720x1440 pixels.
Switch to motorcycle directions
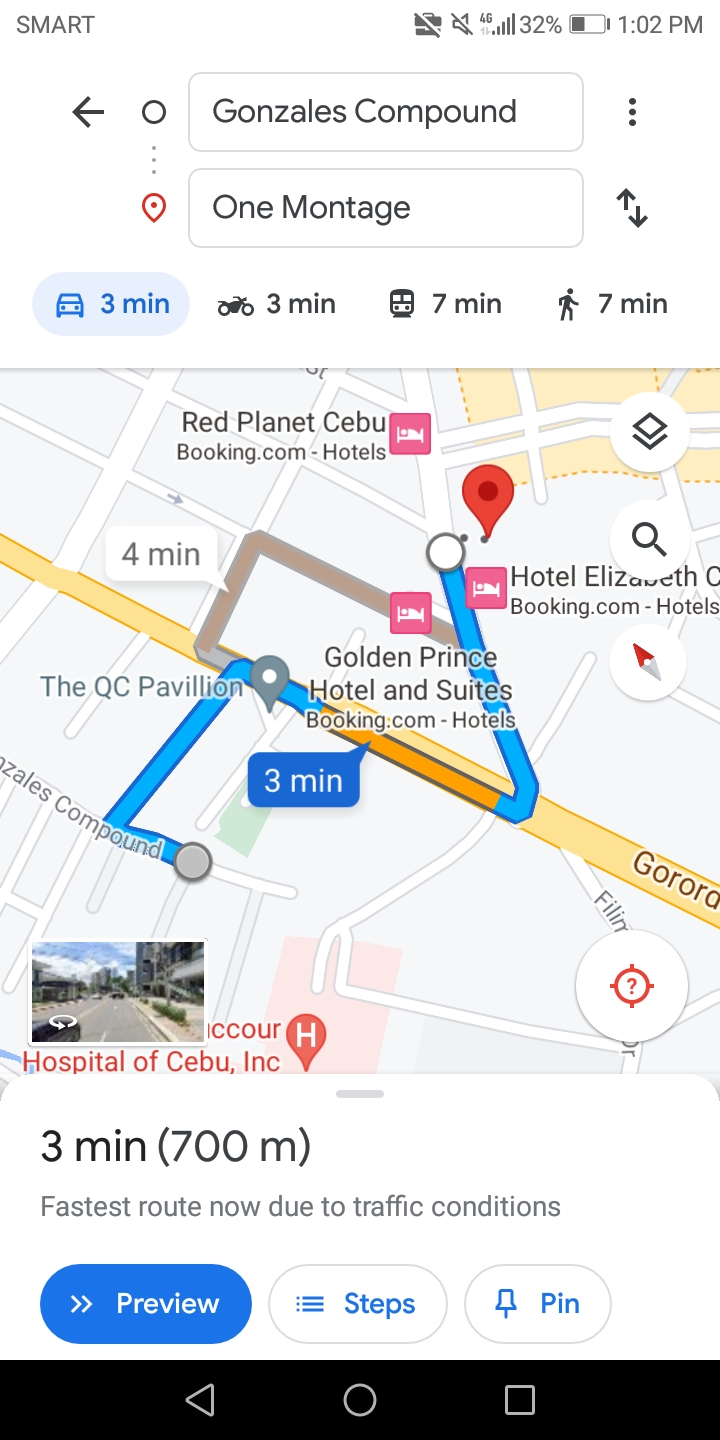277,304
